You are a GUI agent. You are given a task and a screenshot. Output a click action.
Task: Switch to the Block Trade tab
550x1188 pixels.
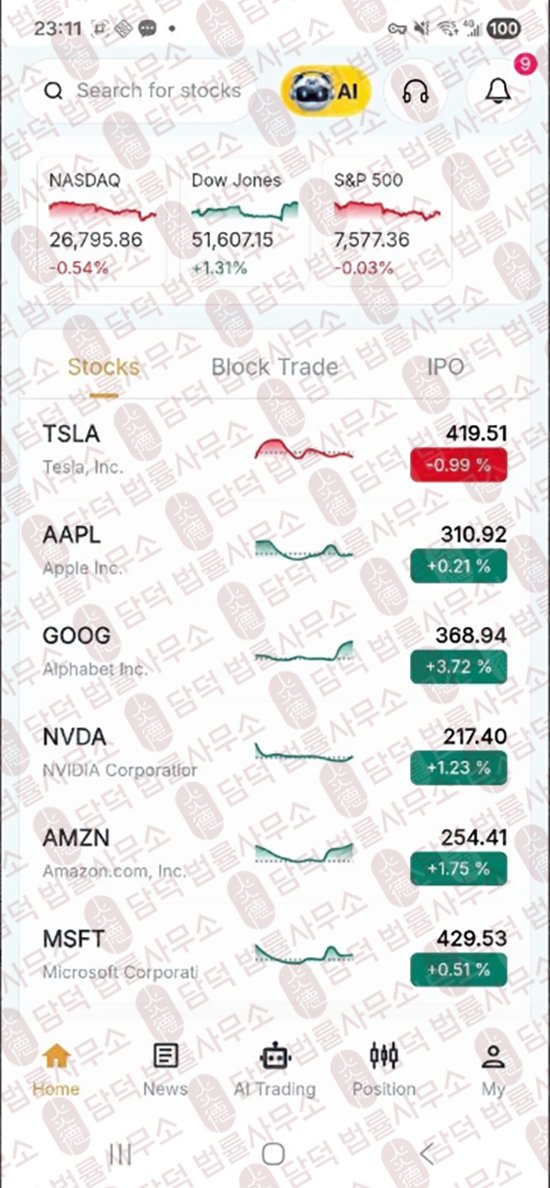tap(274, 367)
